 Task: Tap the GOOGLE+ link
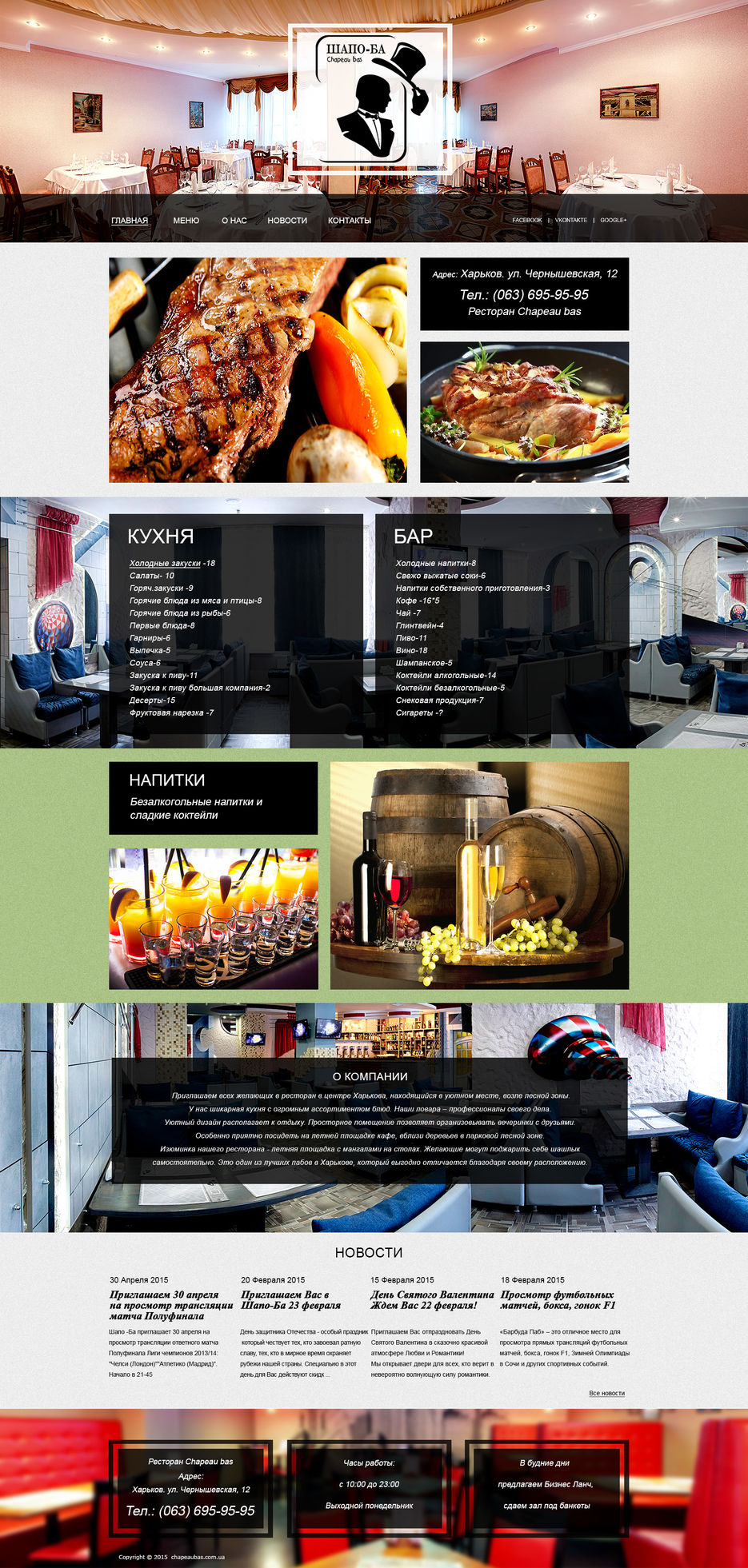(614, 220)
